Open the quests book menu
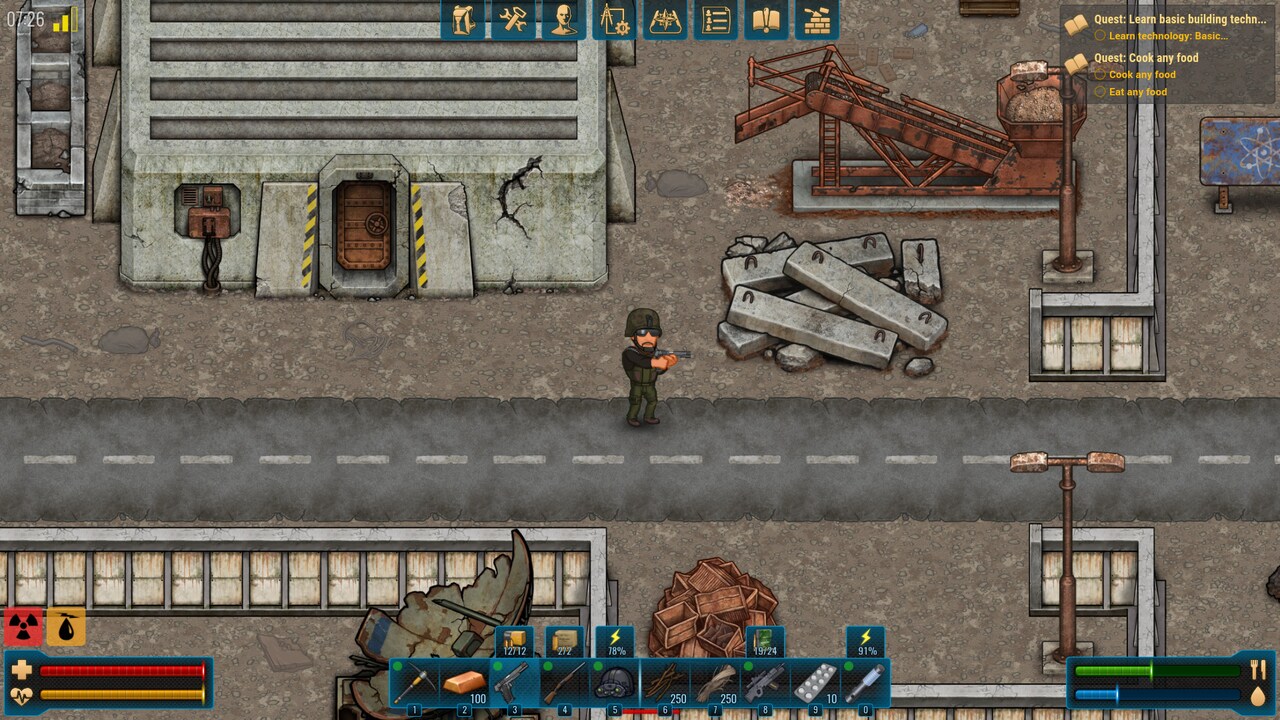The image size is (1280, 720). (x=766, y=20)
